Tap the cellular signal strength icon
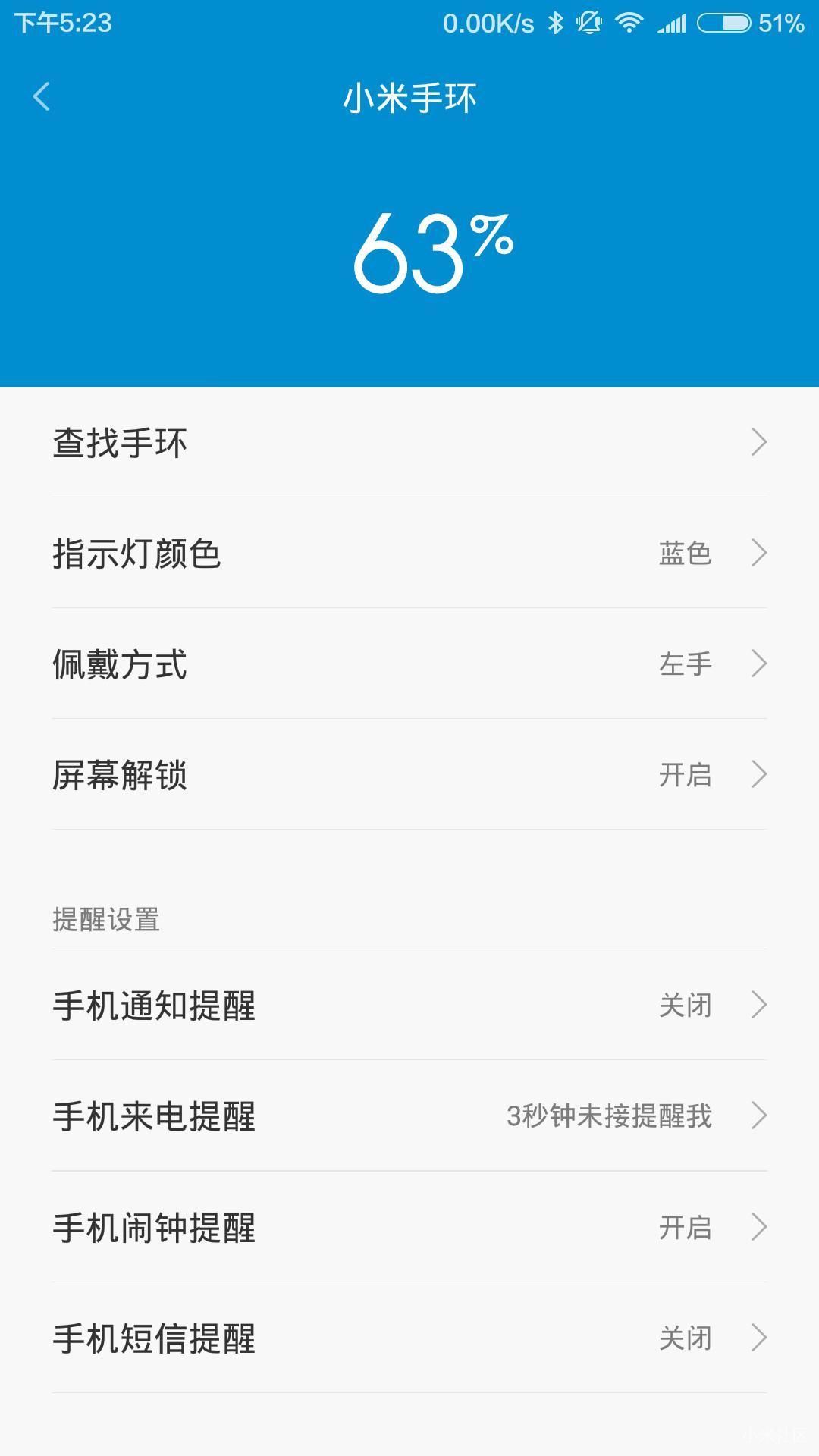This screenshot has width=819, height=1456. [x=673, y=23]
